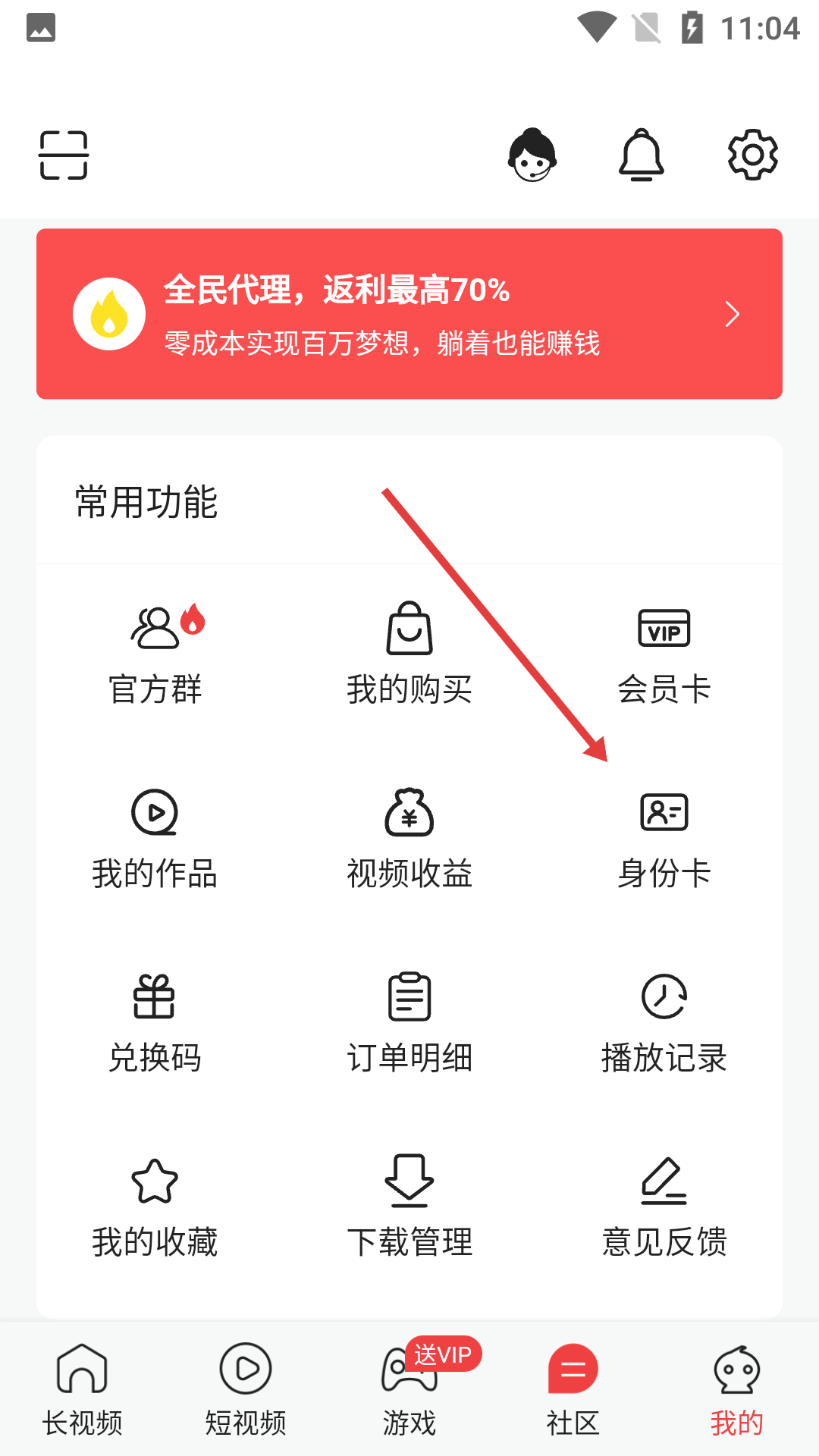The height and width of the screenshot is (1456, 819).
Task: Open the scan QR code tool
Action: [x=64, y=154]
